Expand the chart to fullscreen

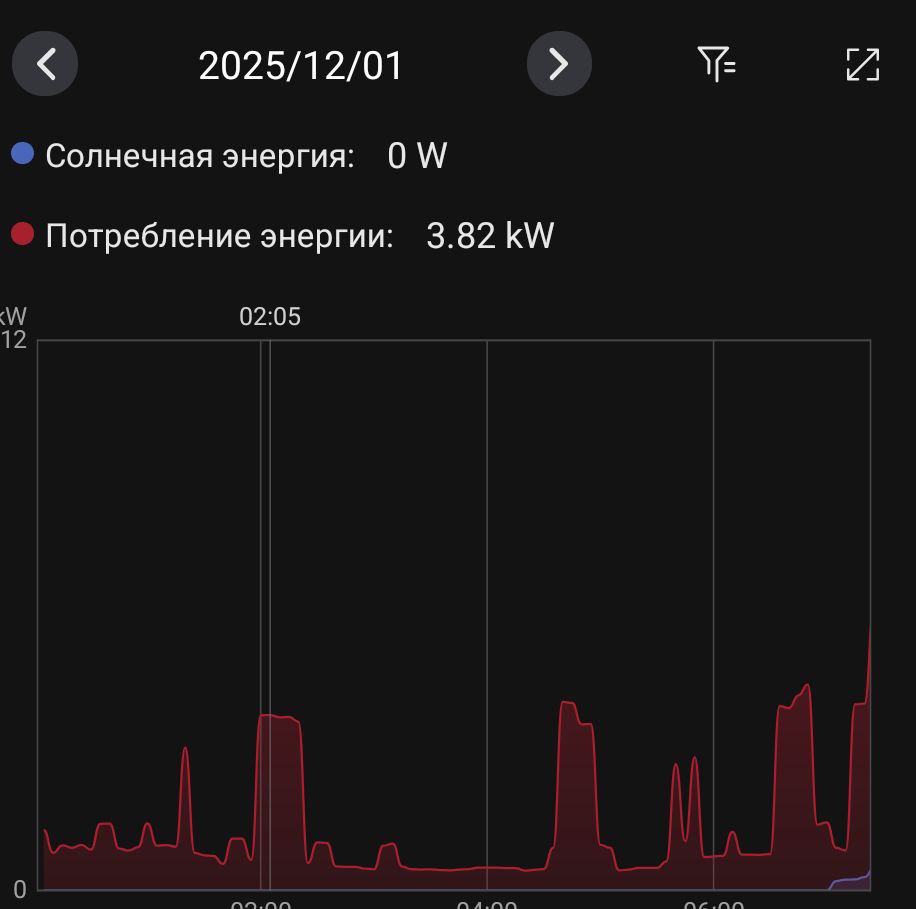(862, 65)
